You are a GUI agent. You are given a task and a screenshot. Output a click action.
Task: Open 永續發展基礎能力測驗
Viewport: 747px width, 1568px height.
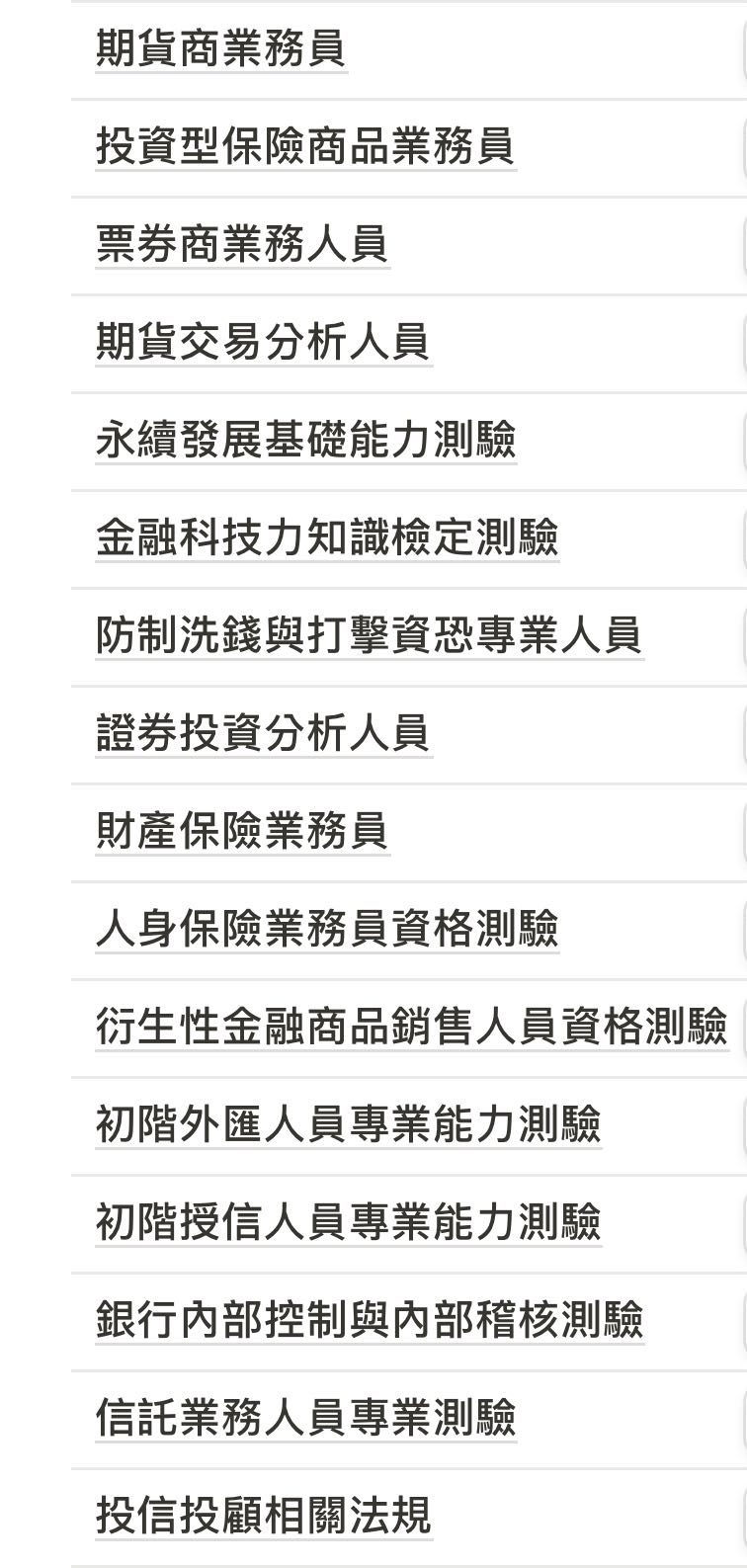[308, 439]
